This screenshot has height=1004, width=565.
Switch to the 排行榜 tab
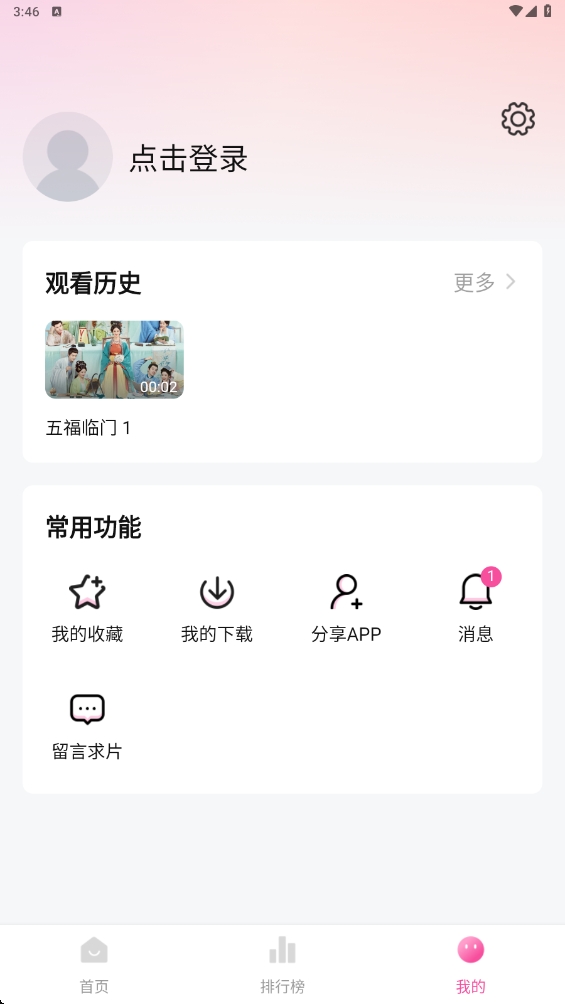point(282,964)
